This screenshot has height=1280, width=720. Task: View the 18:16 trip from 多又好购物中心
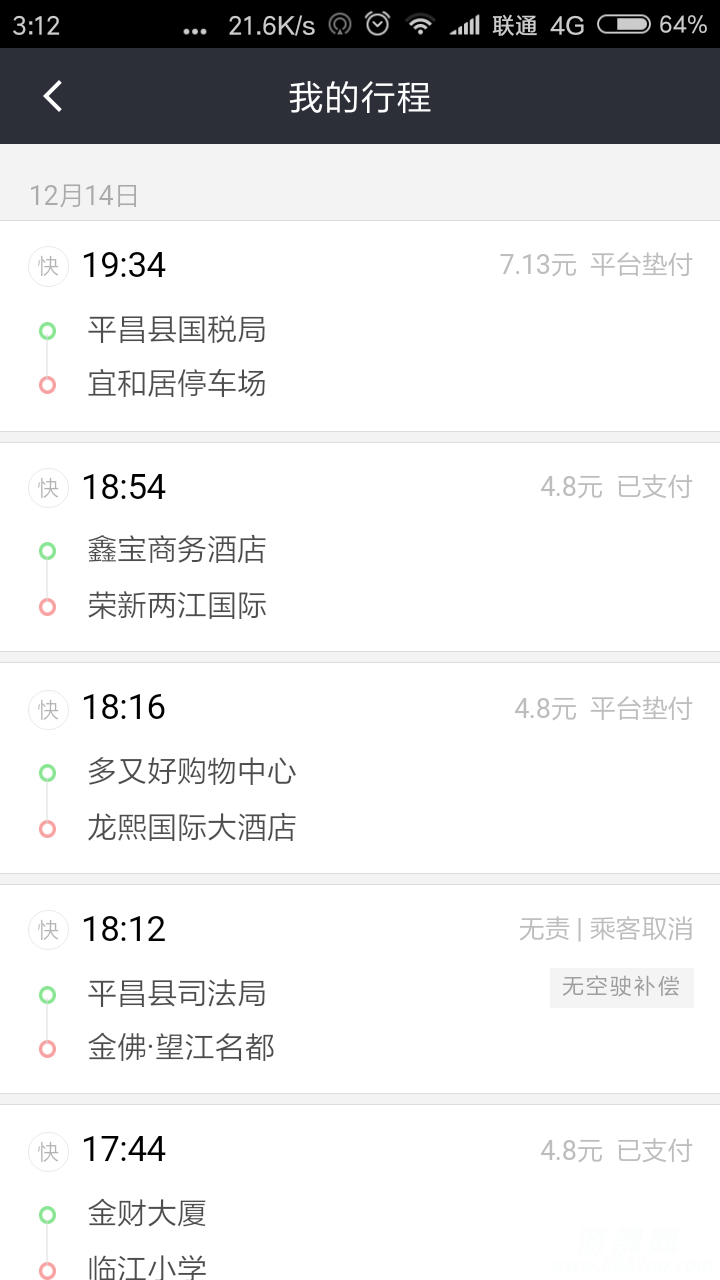(x=360, y=768)
